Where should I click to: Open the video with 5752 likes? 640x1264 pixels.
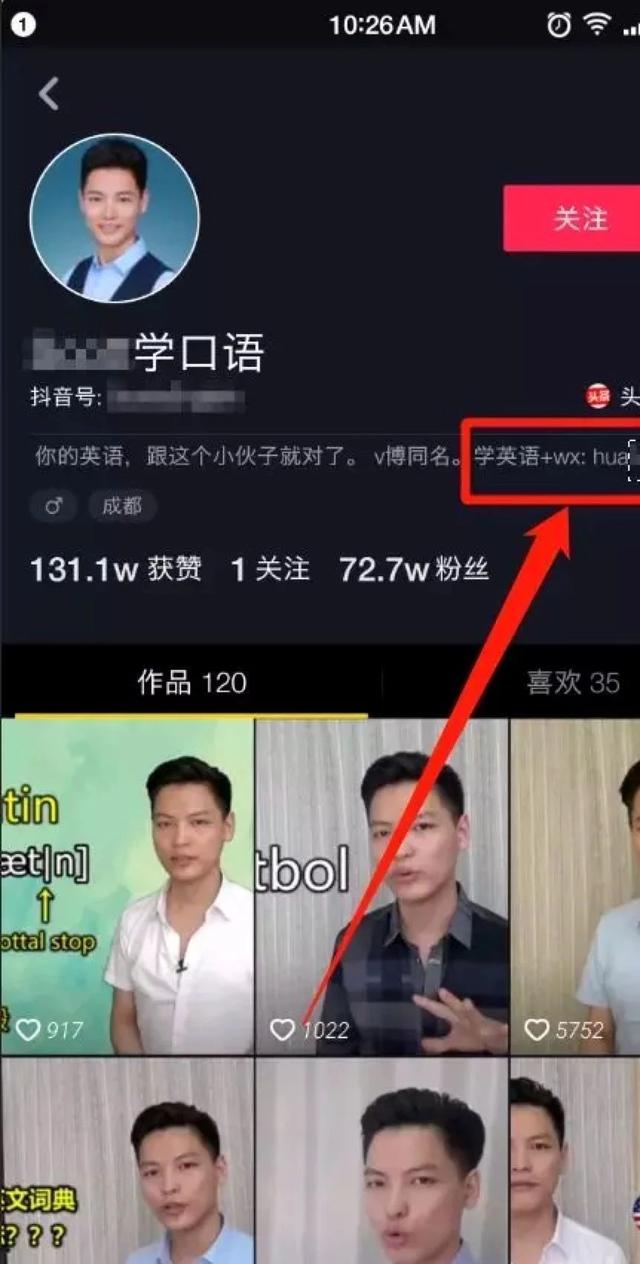click(576, 885)
